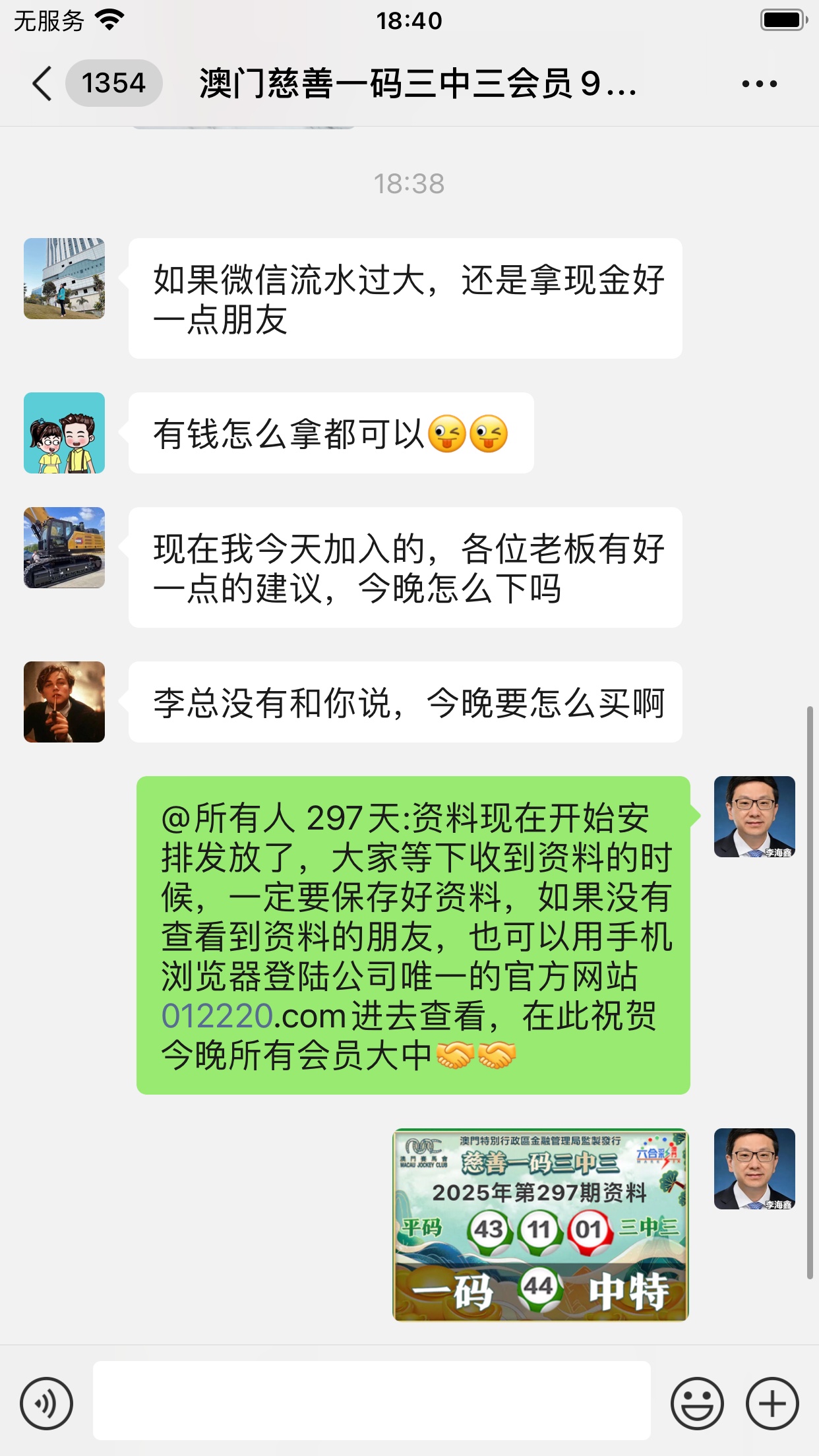Tap the message text field
The width and height of the screenshot is (819, 1456).
click(371, 1400)
